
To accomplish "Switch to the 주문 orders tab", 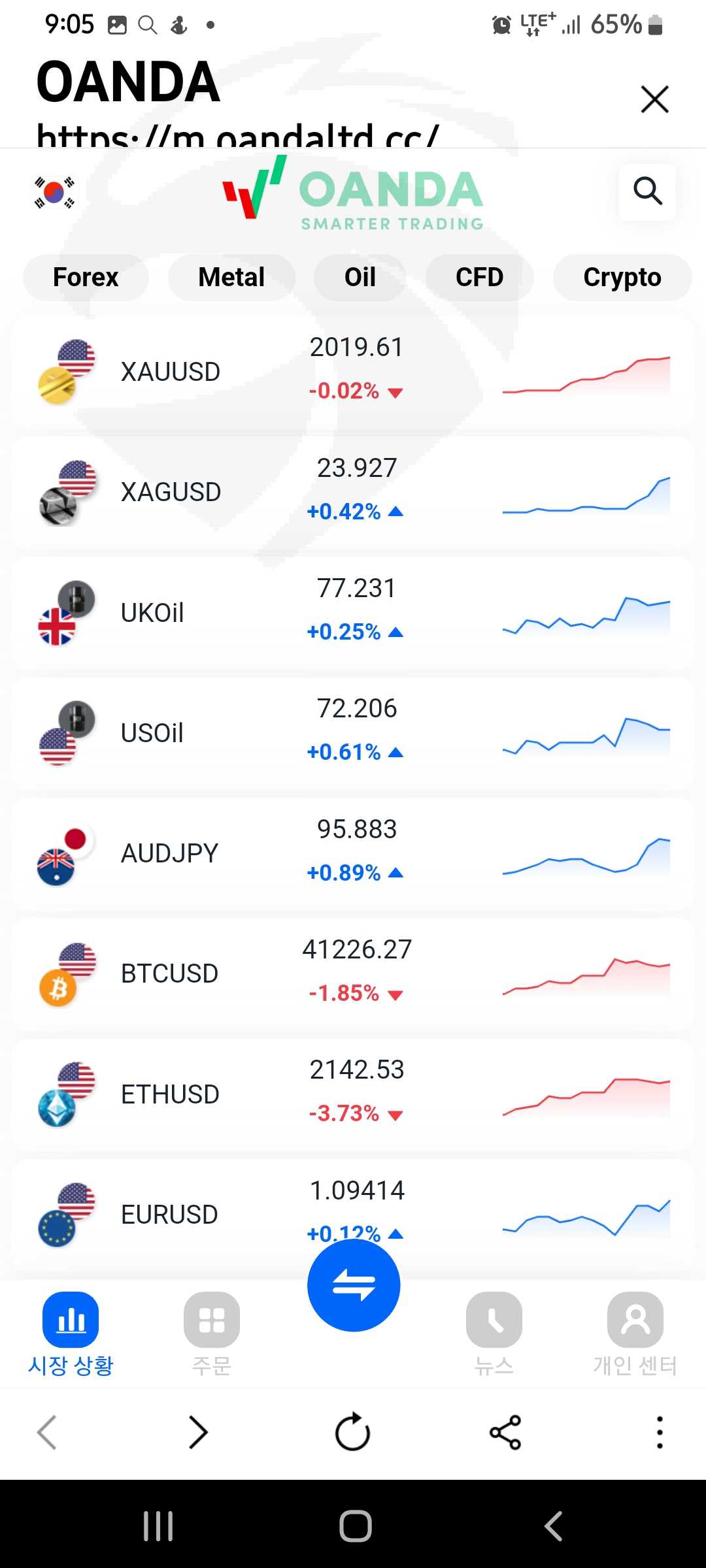I will coord(212,1334).
